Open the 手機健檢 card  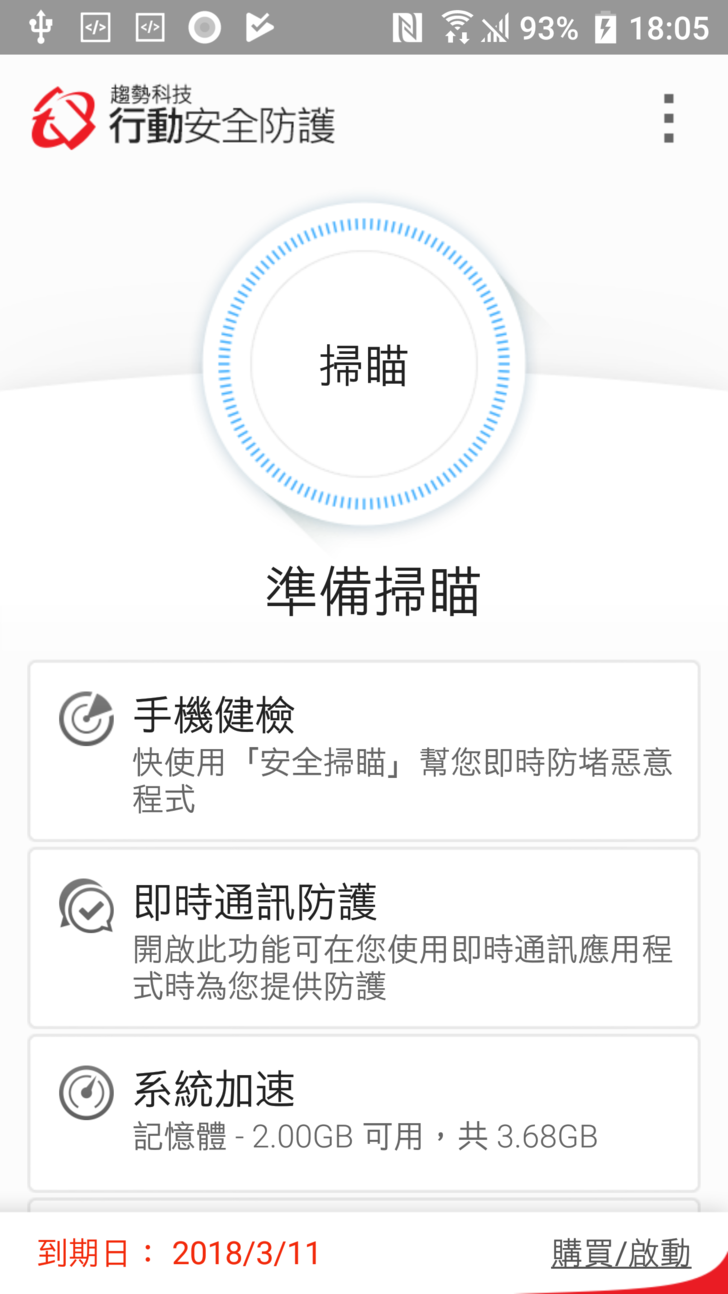point(363,750)
